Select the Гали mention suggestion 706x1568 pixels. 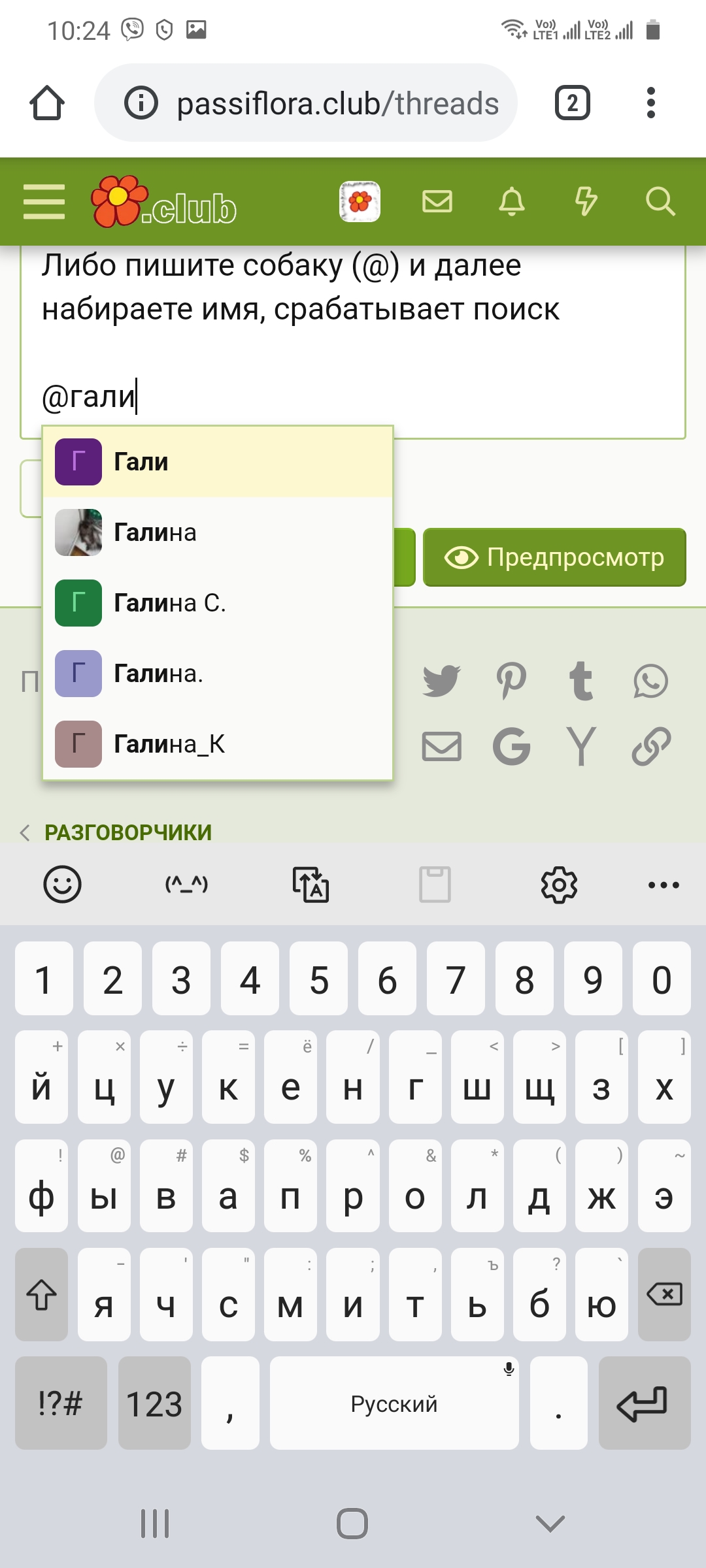pyautogui.click(x=217, y=462)
